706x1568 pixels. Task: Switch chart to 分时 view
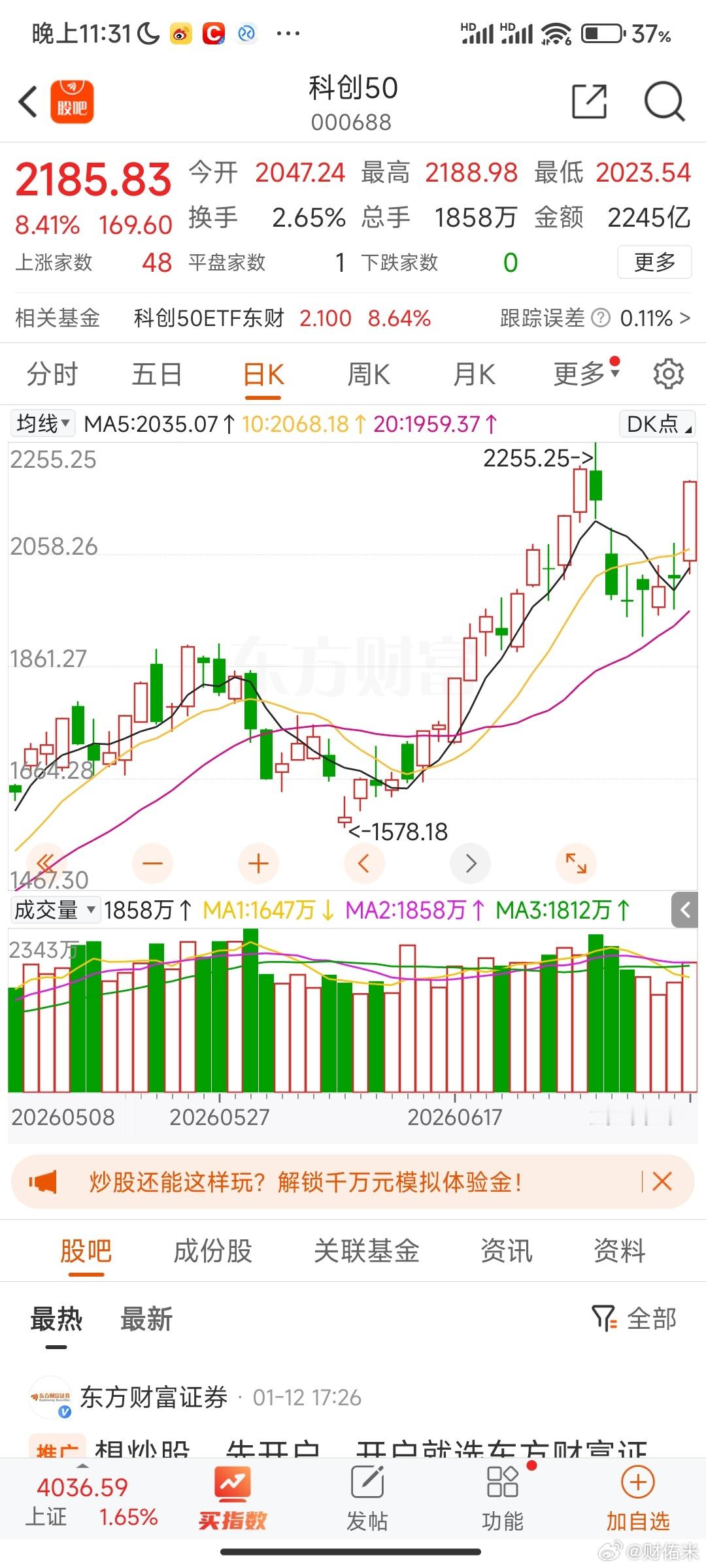[x=52, y=374]
